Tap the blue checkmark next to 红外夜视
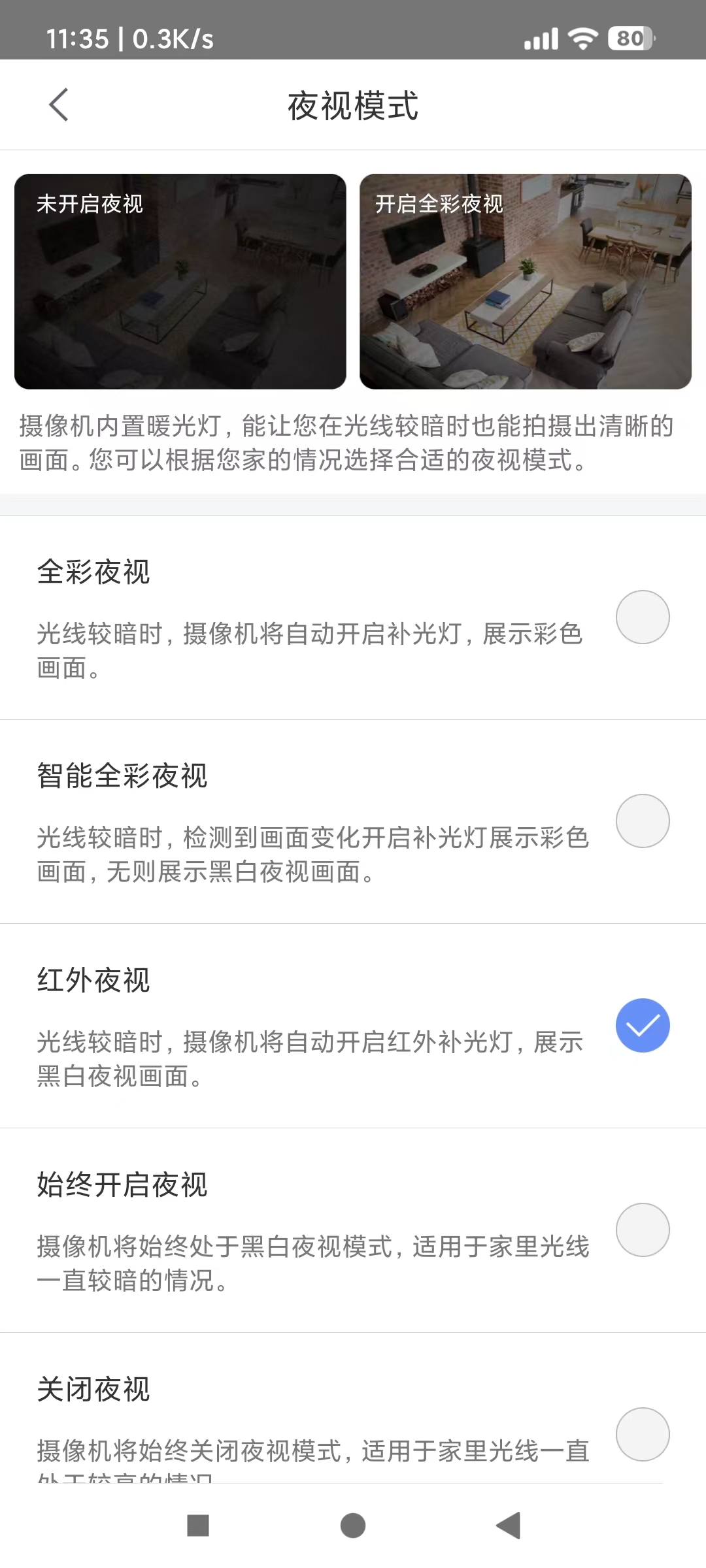The height and width of the screenshot is (1568, 706). (x=643, y=1024)
